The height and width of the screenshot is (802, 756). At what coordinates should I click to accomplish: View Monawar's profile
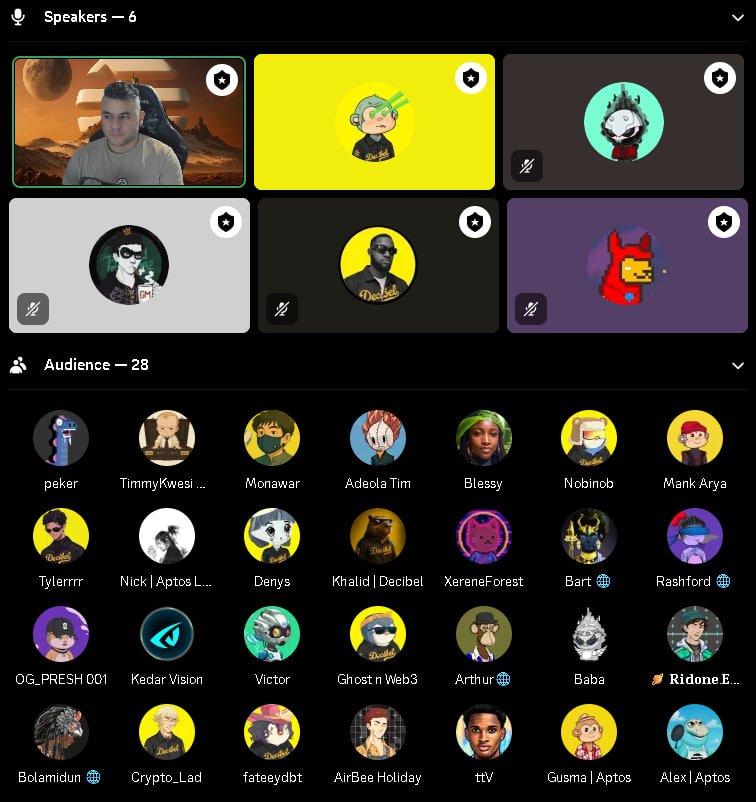(x=272, y=439)
